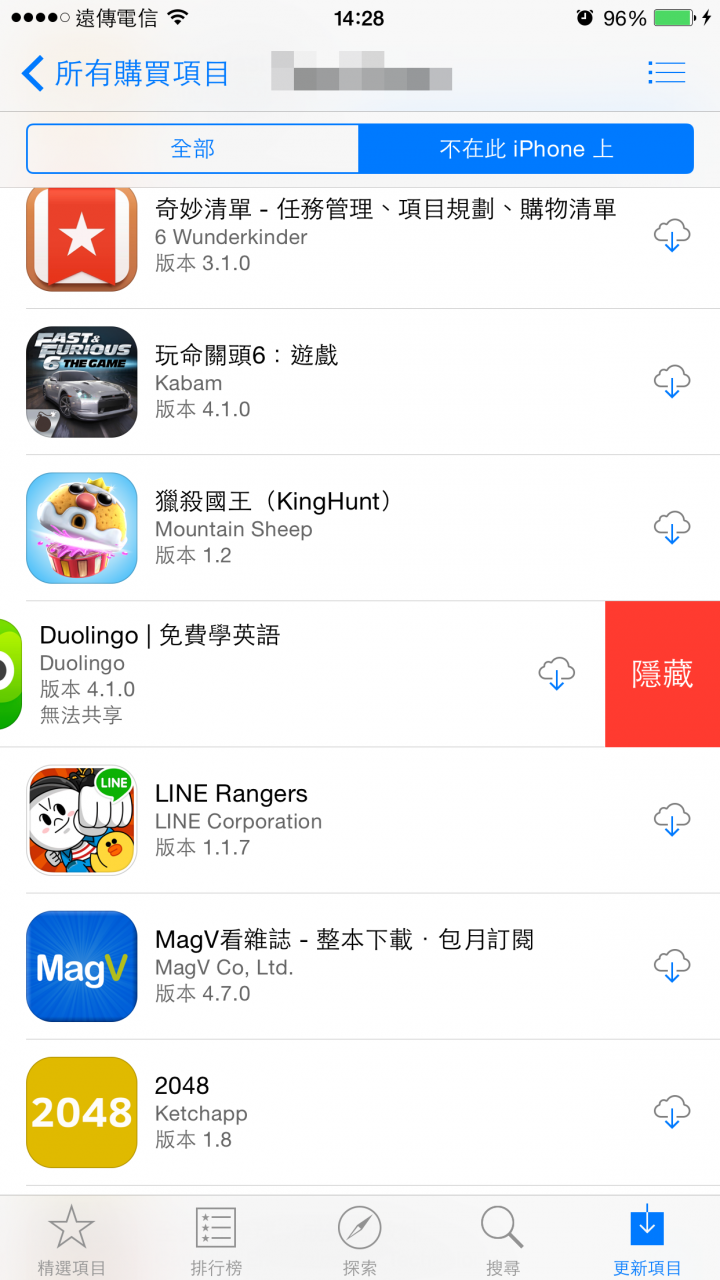This screenshot has height=1280, width=720.
Task: Go back to 所有購買項目
Action: click(x=125, y=73)
